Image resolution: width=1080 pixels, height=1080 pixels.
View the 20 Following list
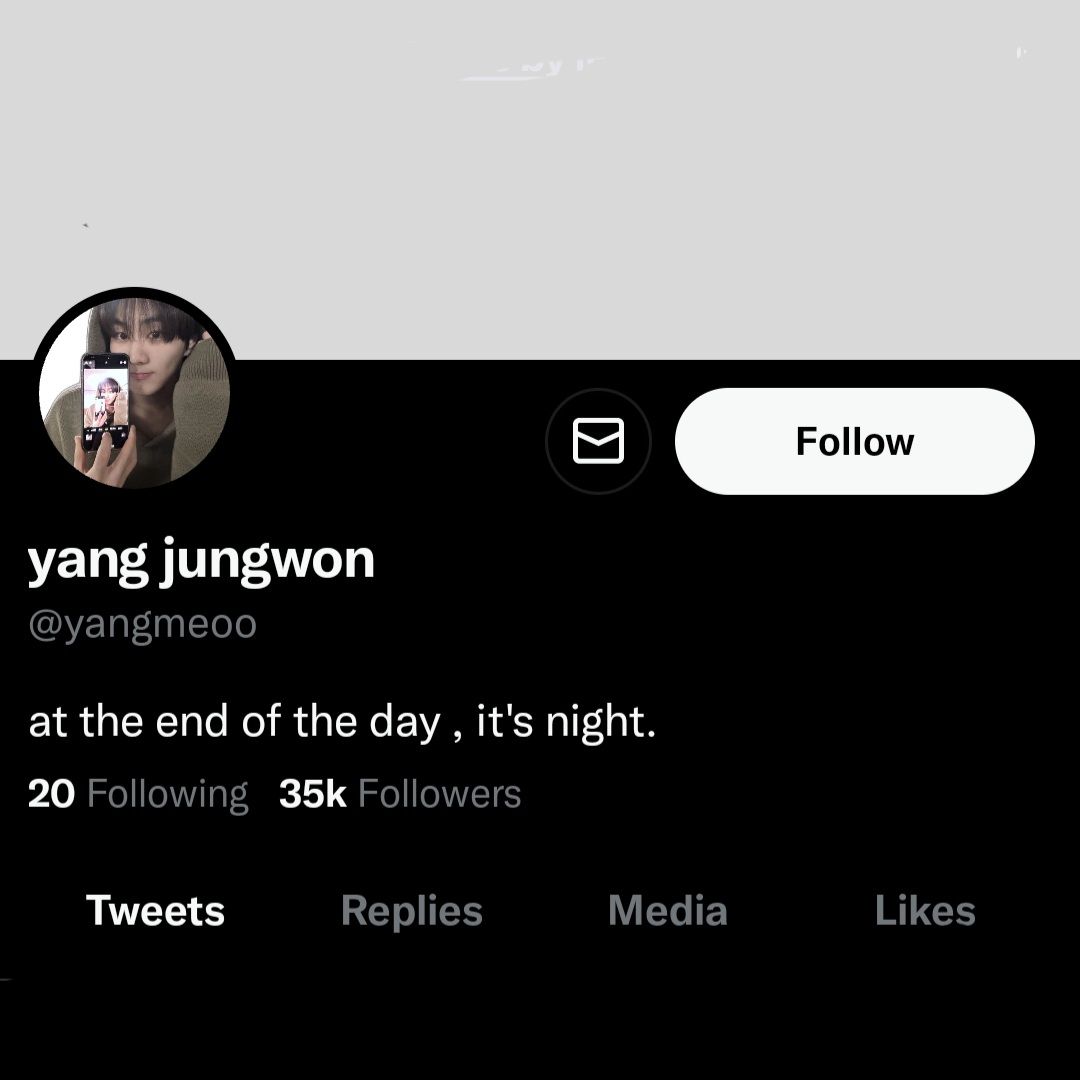(138, 794)
